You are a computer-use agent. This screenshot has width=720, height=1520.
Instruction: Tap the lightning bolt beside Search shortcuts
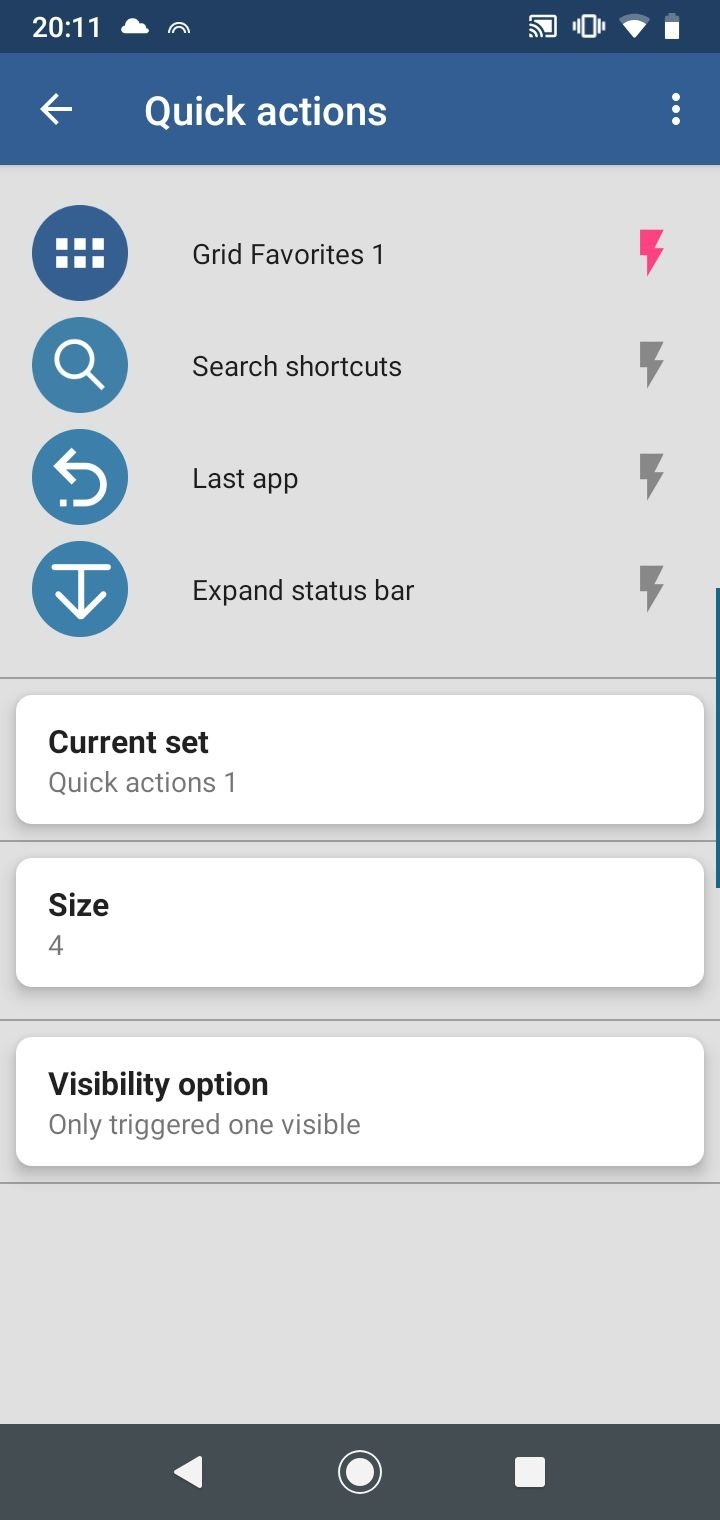click(x=652, y=365)
